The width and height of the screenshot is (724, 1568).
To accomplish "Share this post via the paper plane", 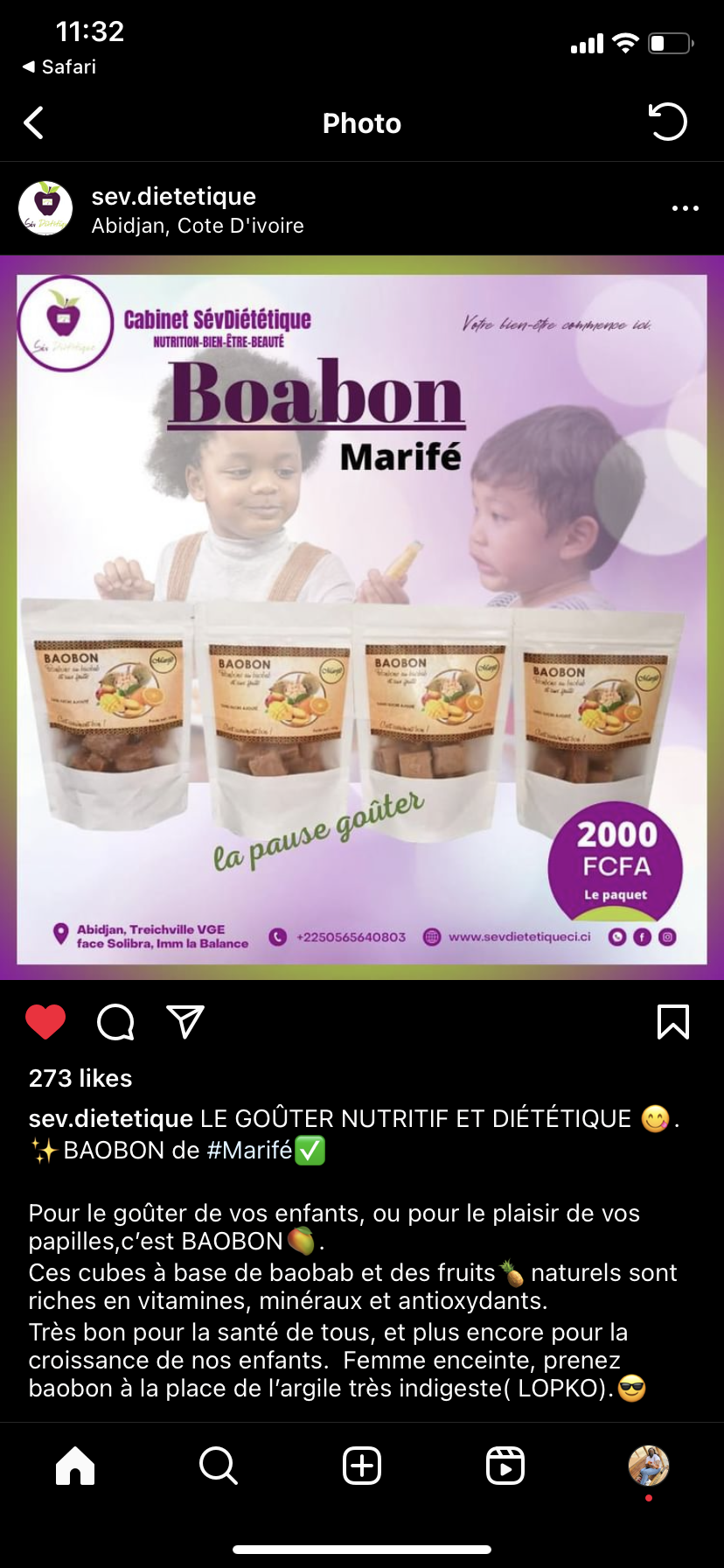I will [x=184, y=1022].
